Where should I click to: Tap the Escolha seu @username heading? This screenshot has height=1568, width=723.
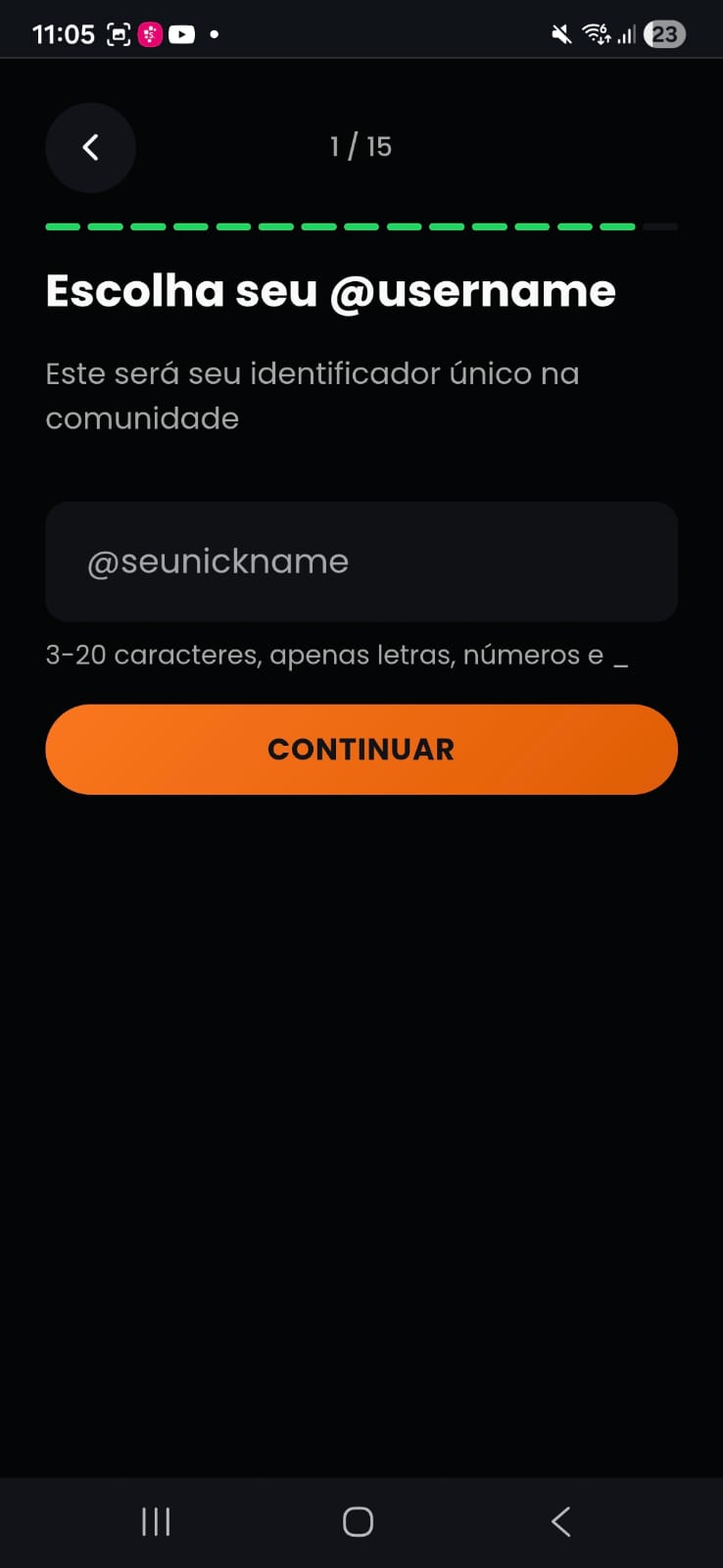pyautogui.click(x=330, y=290)
